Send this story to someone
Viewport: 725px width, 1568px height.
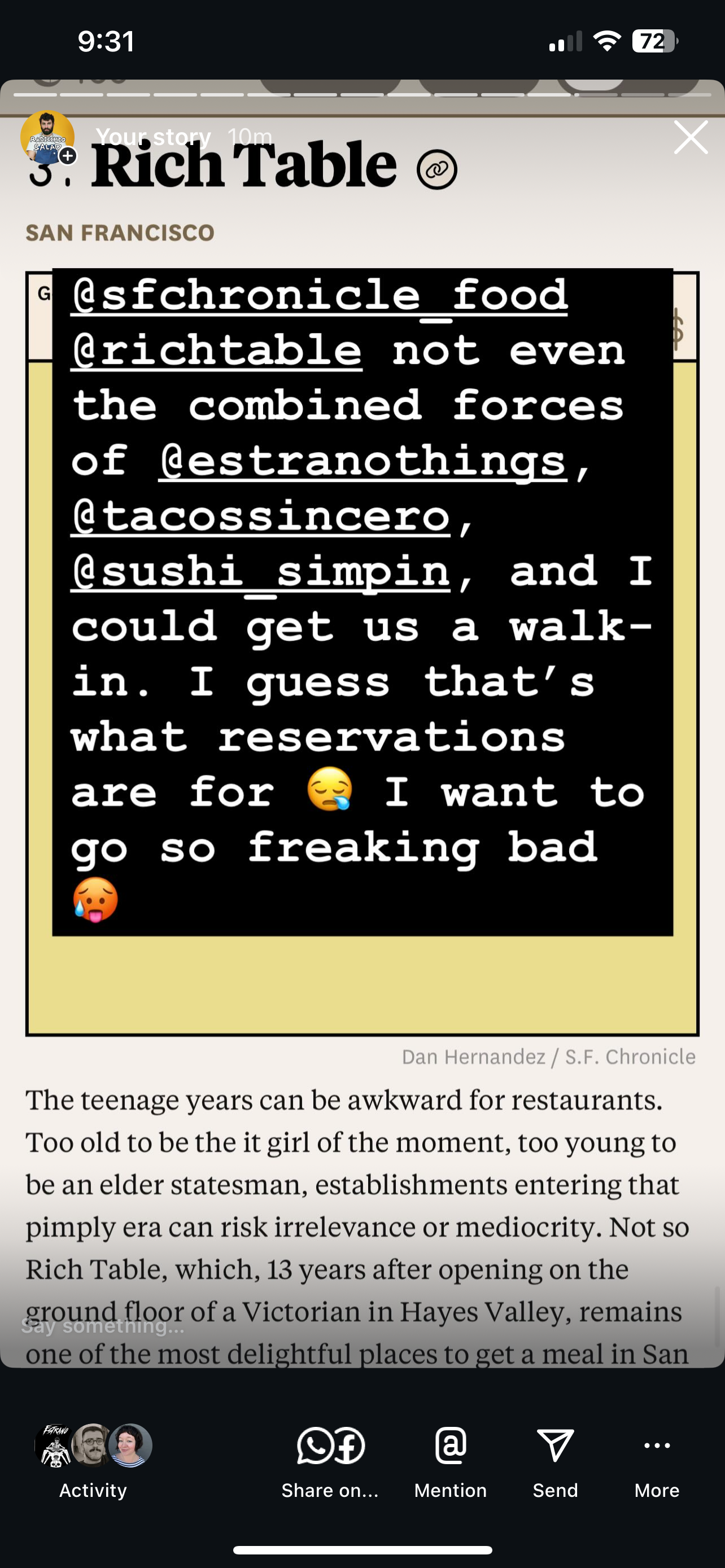point(555,1461)
